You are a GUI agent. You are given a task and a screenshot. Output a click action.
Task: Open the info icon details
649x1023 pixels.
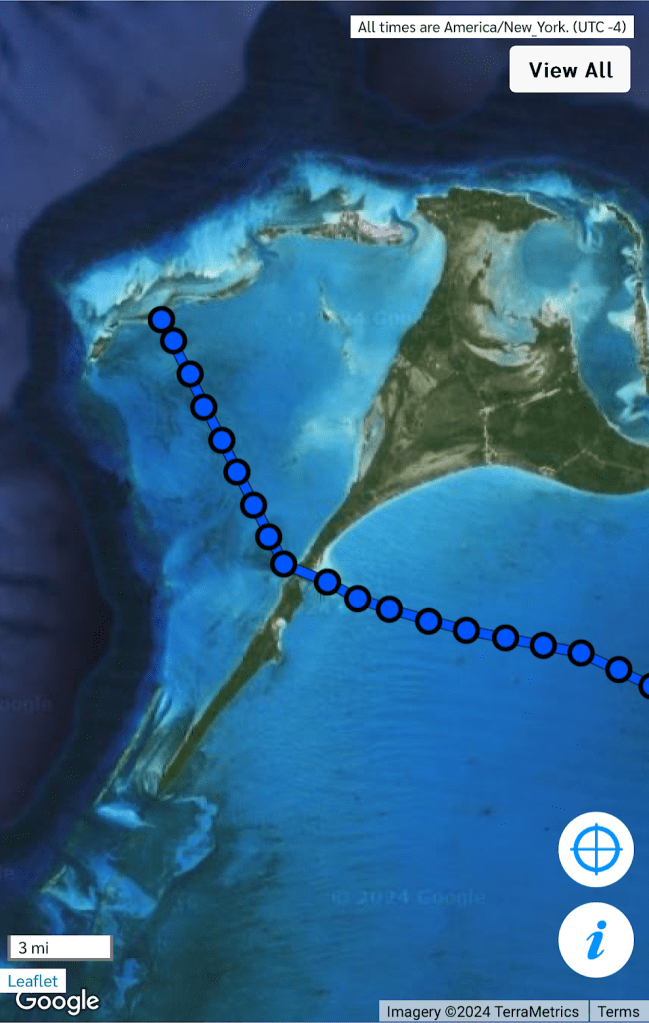[x=596, y=940]
